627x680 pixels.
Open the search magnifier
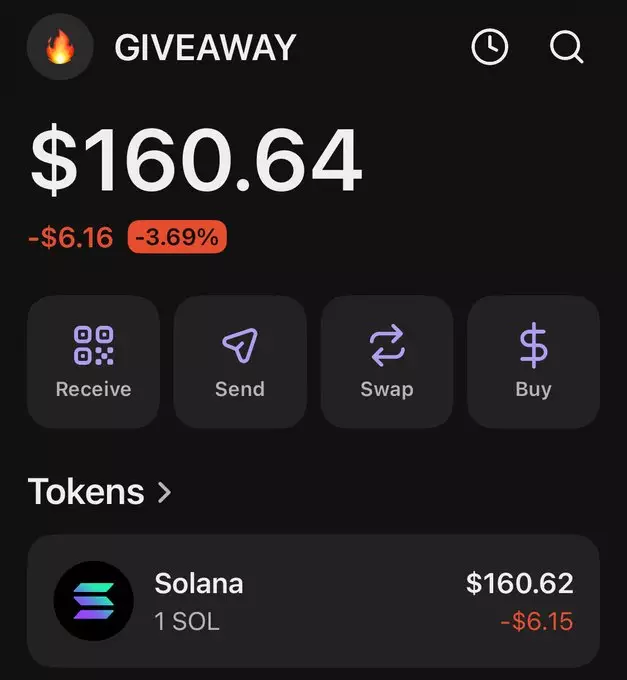pyautogui.click(x=567, y=47)
